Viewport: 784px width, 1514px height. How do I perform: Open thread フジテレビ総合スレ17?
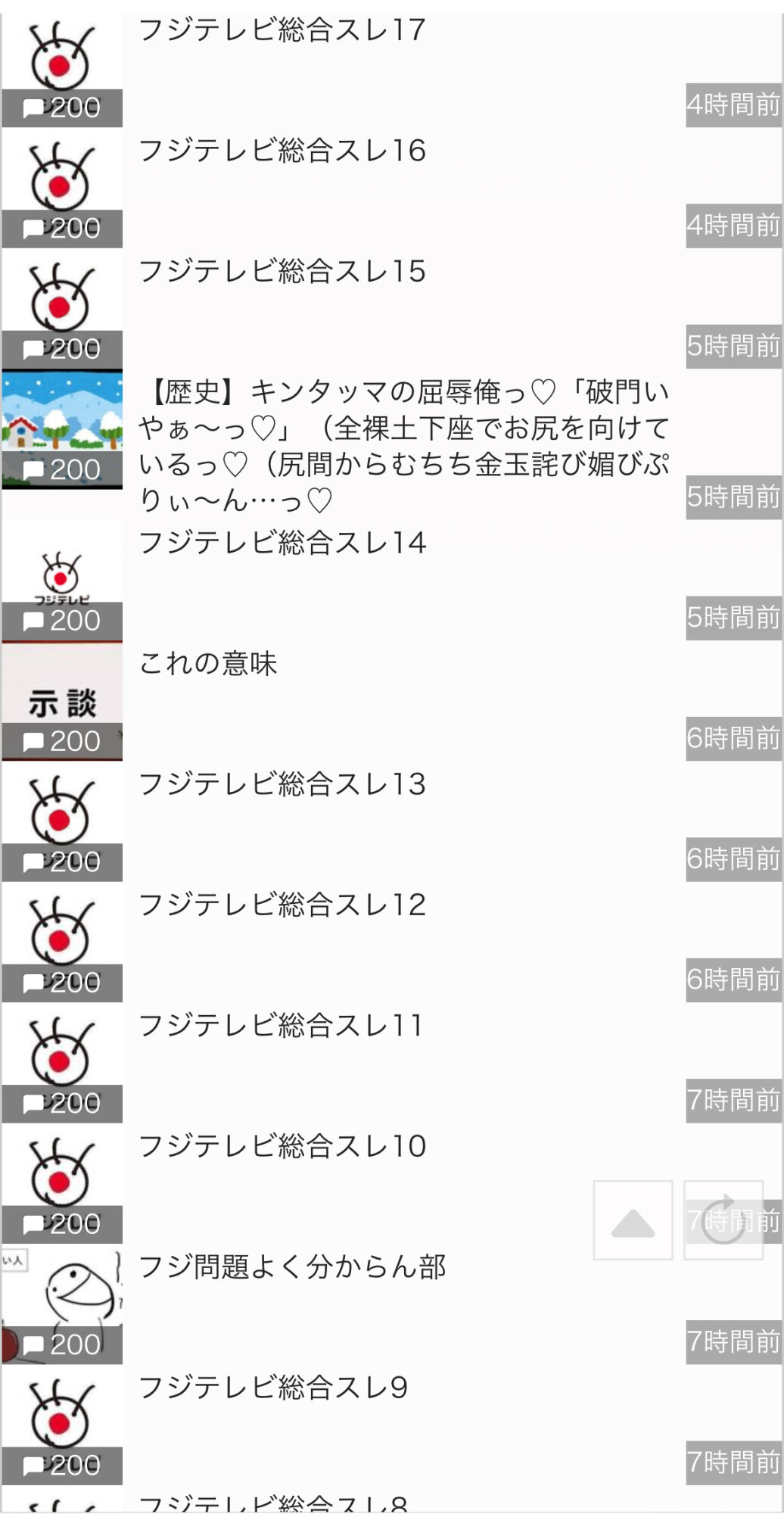coord(282,30)
